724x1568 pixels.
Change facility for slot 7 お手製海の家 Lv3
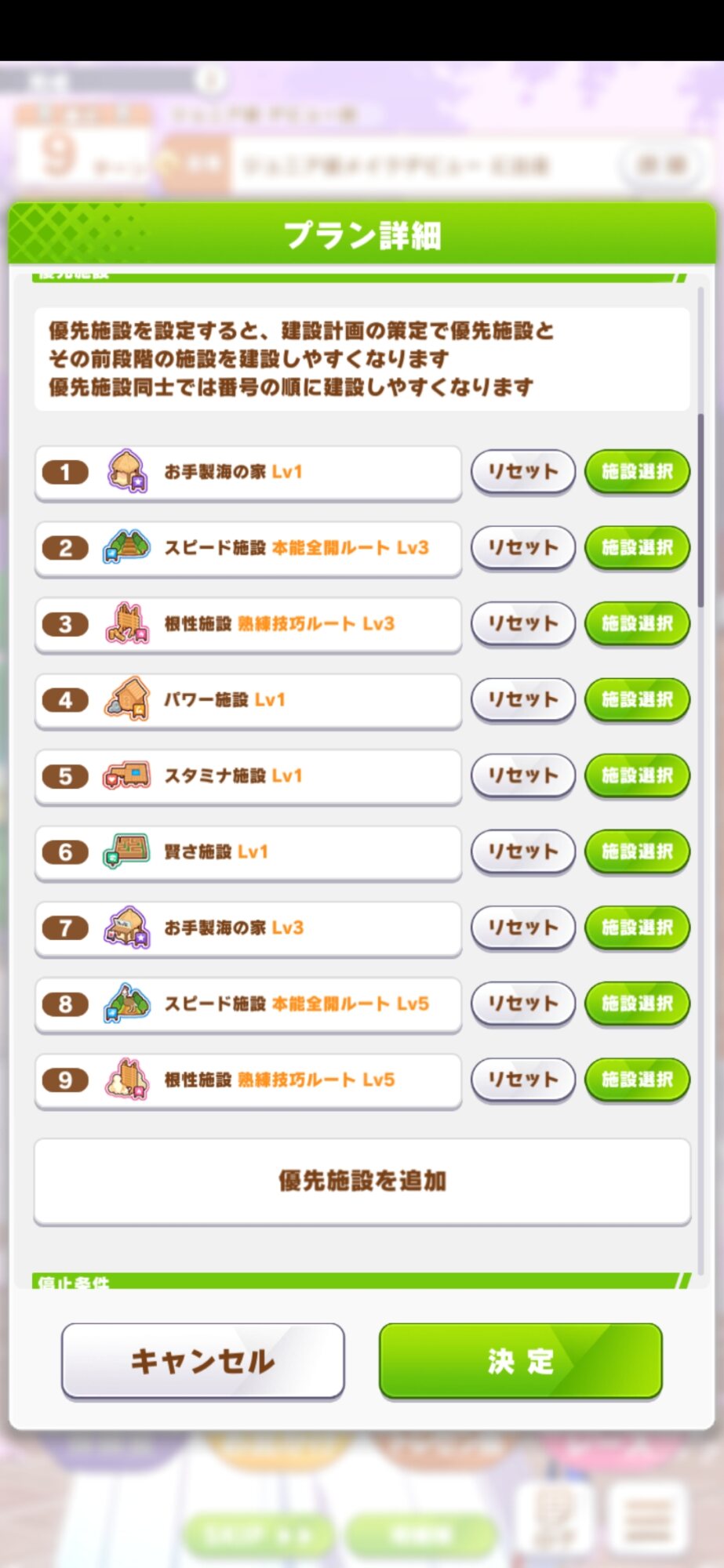637,928
